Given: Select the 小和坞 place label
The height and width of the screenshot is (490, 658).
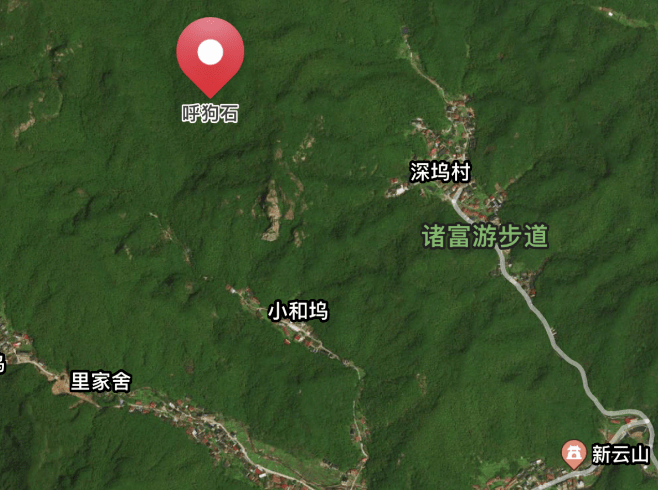Looking at the screenshot, I should [297, 311].
